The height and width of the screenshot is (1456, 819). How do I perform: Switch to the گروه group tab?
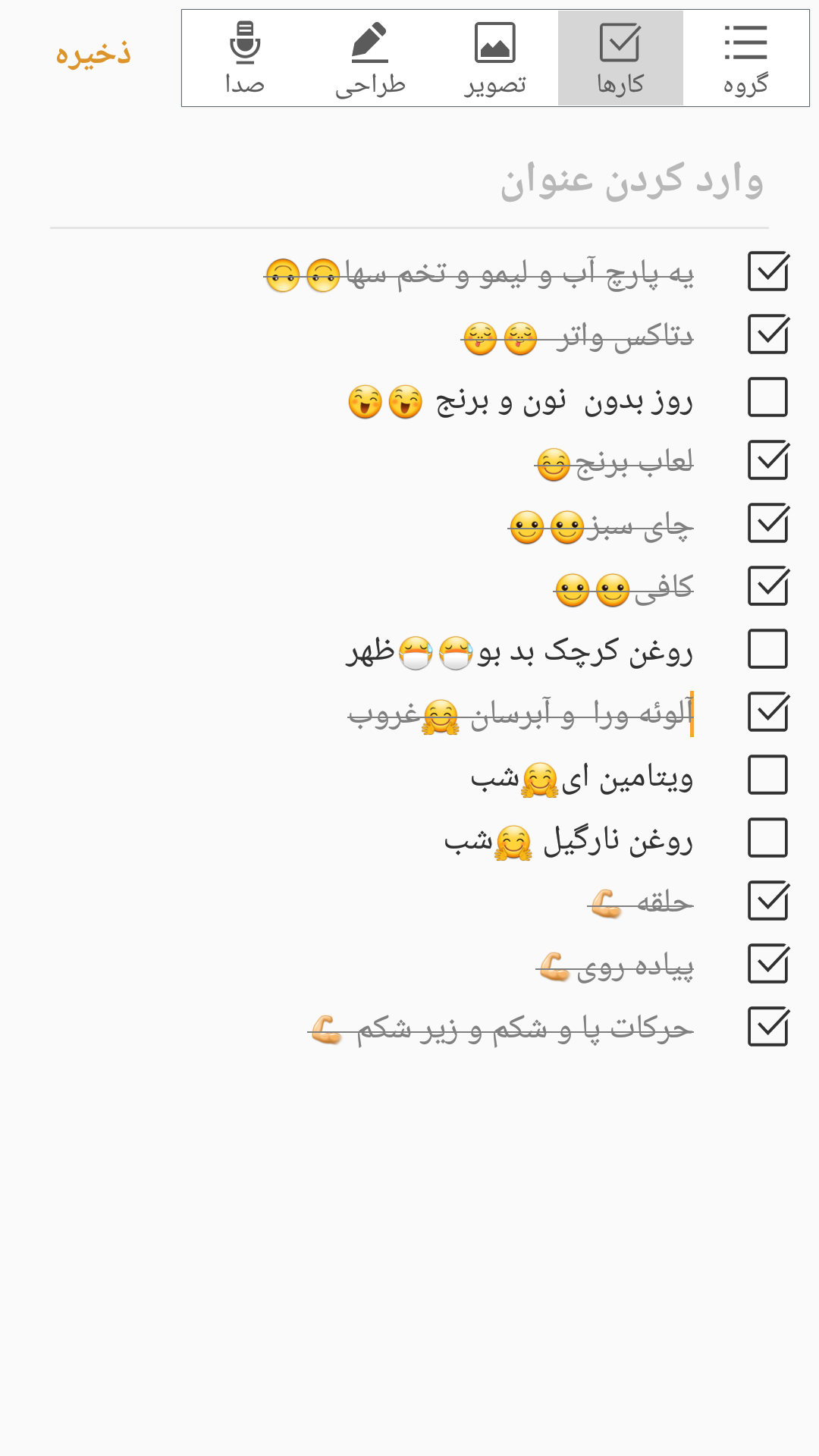[745, 58]
